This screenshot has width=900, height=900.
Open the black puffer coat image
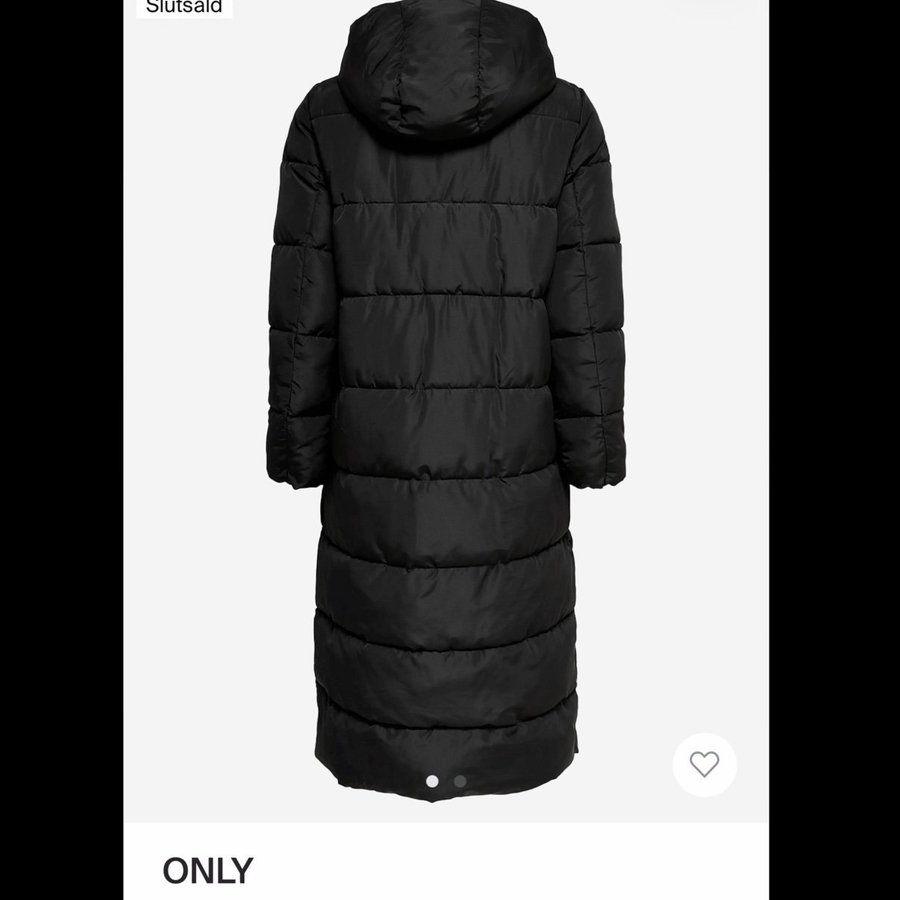tap(446, 400)
